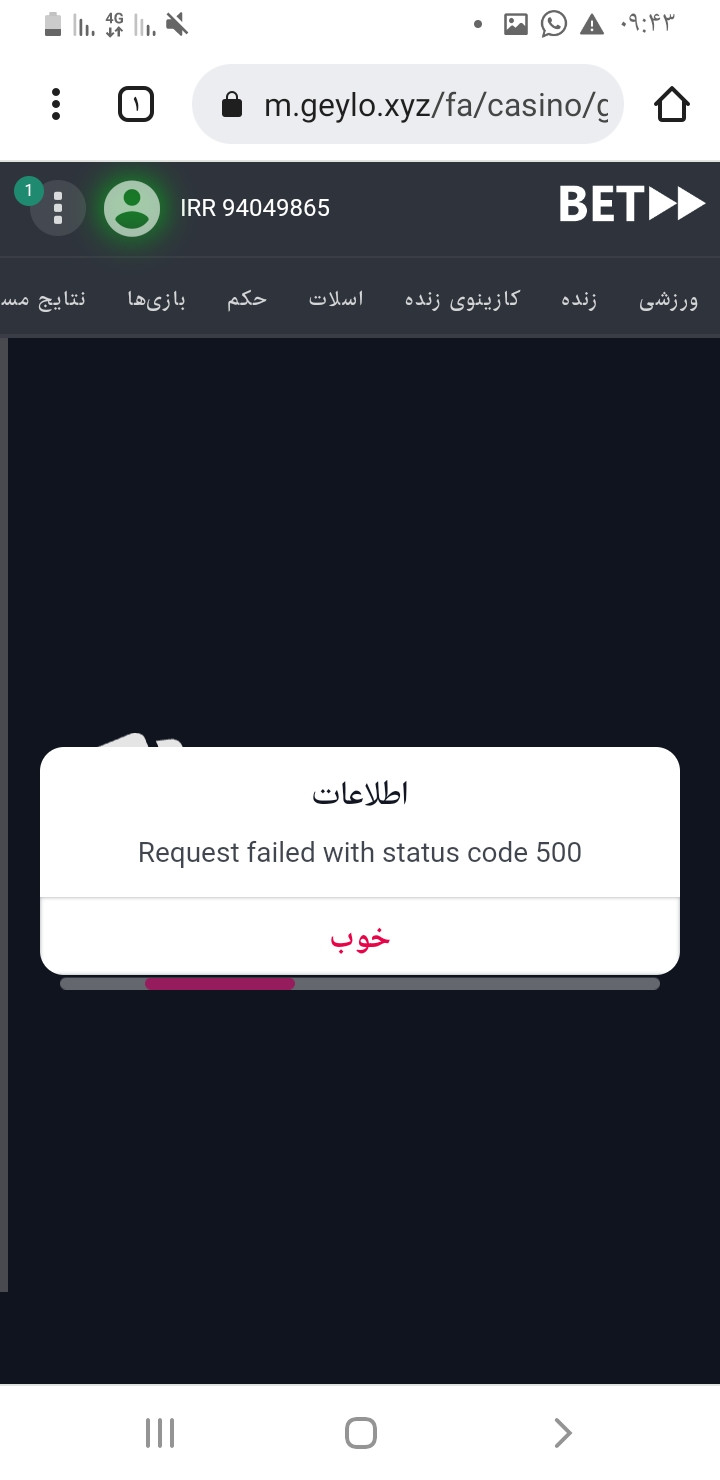Open the کازینوی زنده tab
Viewport: 720px width, 1480px height.
[462, 299]
